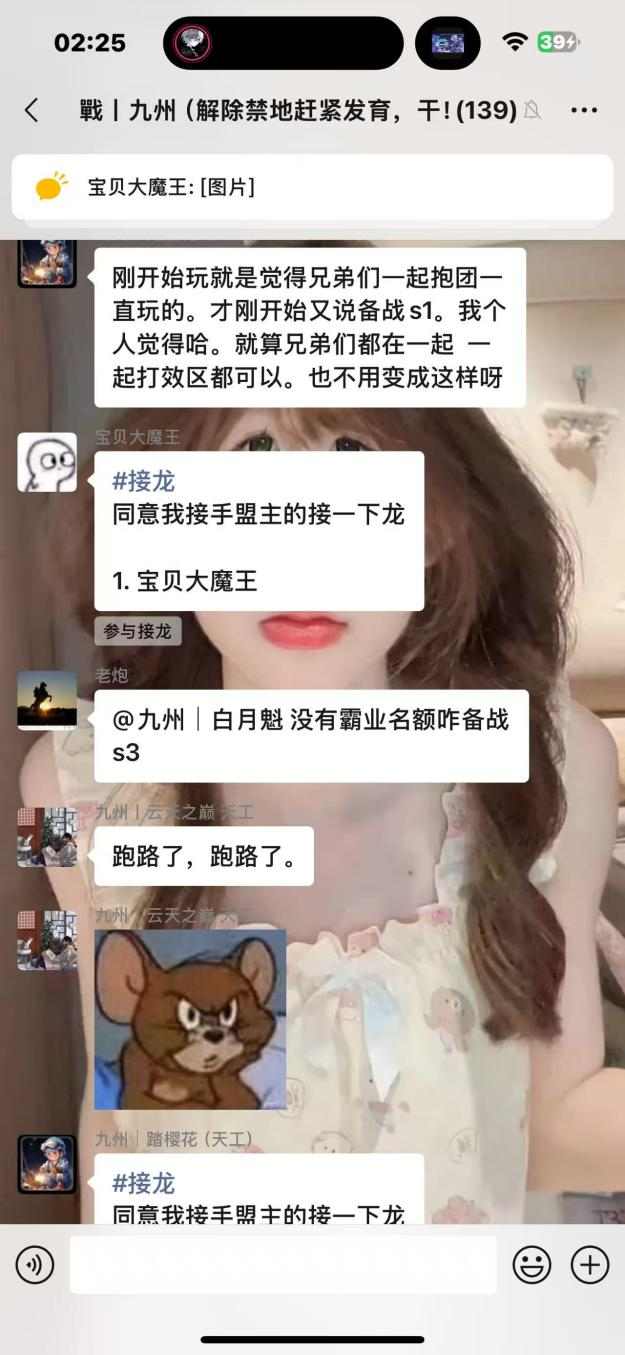
Task: Open the emoji sticker panel
Action: [532, 1265]
